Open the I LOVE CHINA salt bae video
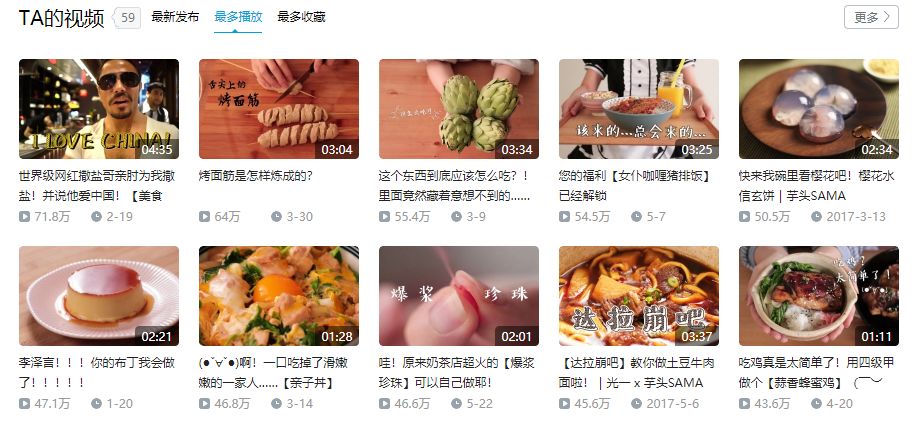 [x=99, y=109]
